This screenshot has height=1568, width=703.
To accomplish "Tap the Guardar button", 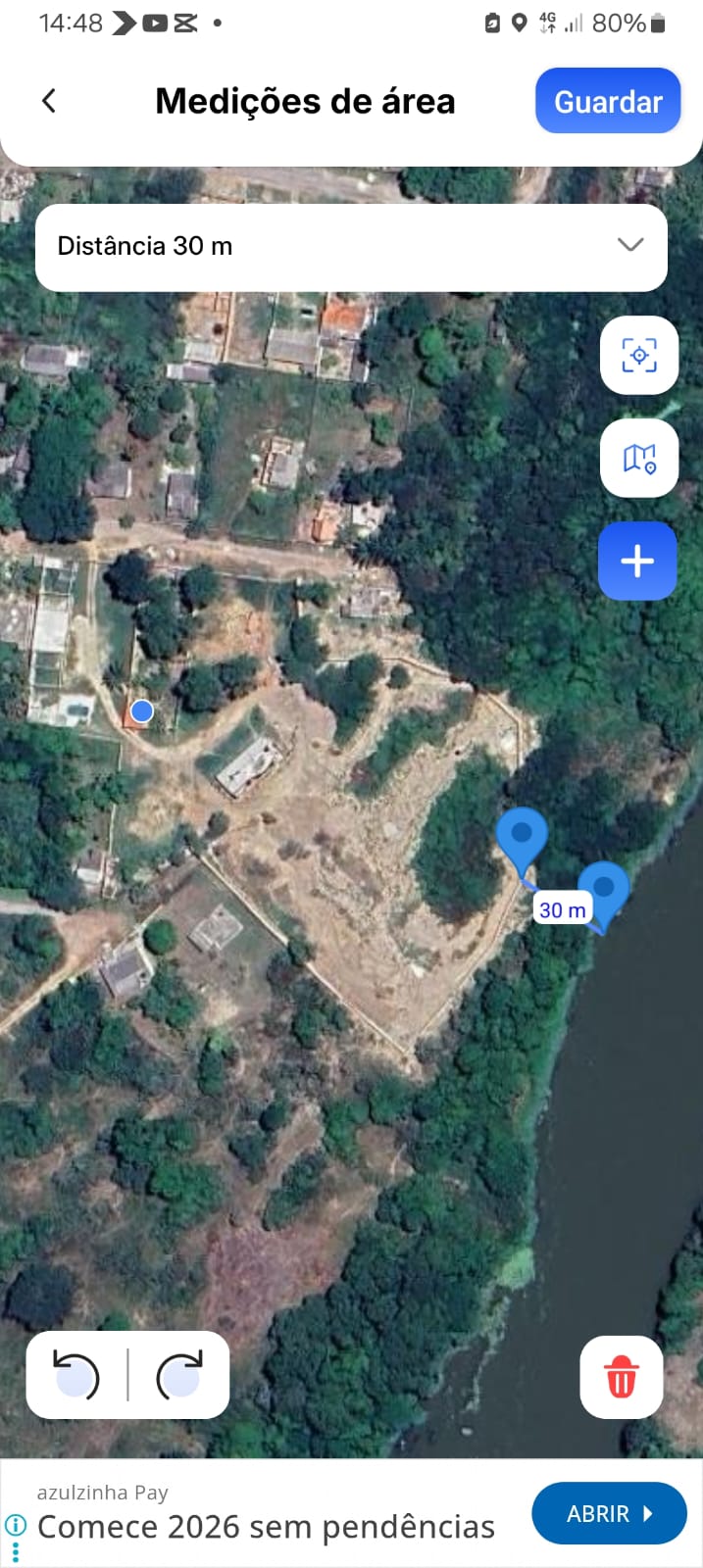I will coord(608,101).
